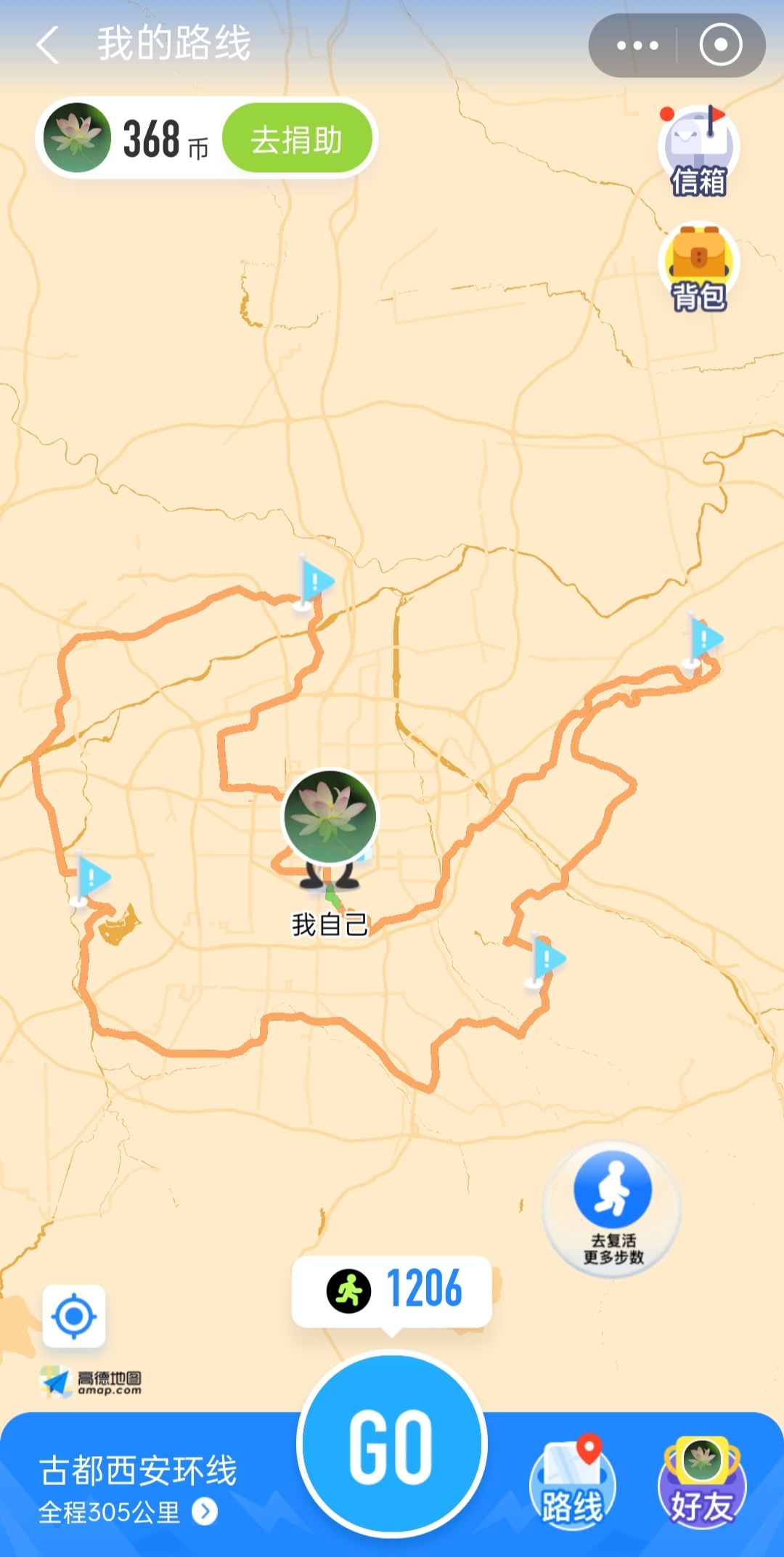Image resolution: width=784 pixels, height=1557 pixels.
Task: Open the 好友 friends section
Action: click(x=701, y=1481)
